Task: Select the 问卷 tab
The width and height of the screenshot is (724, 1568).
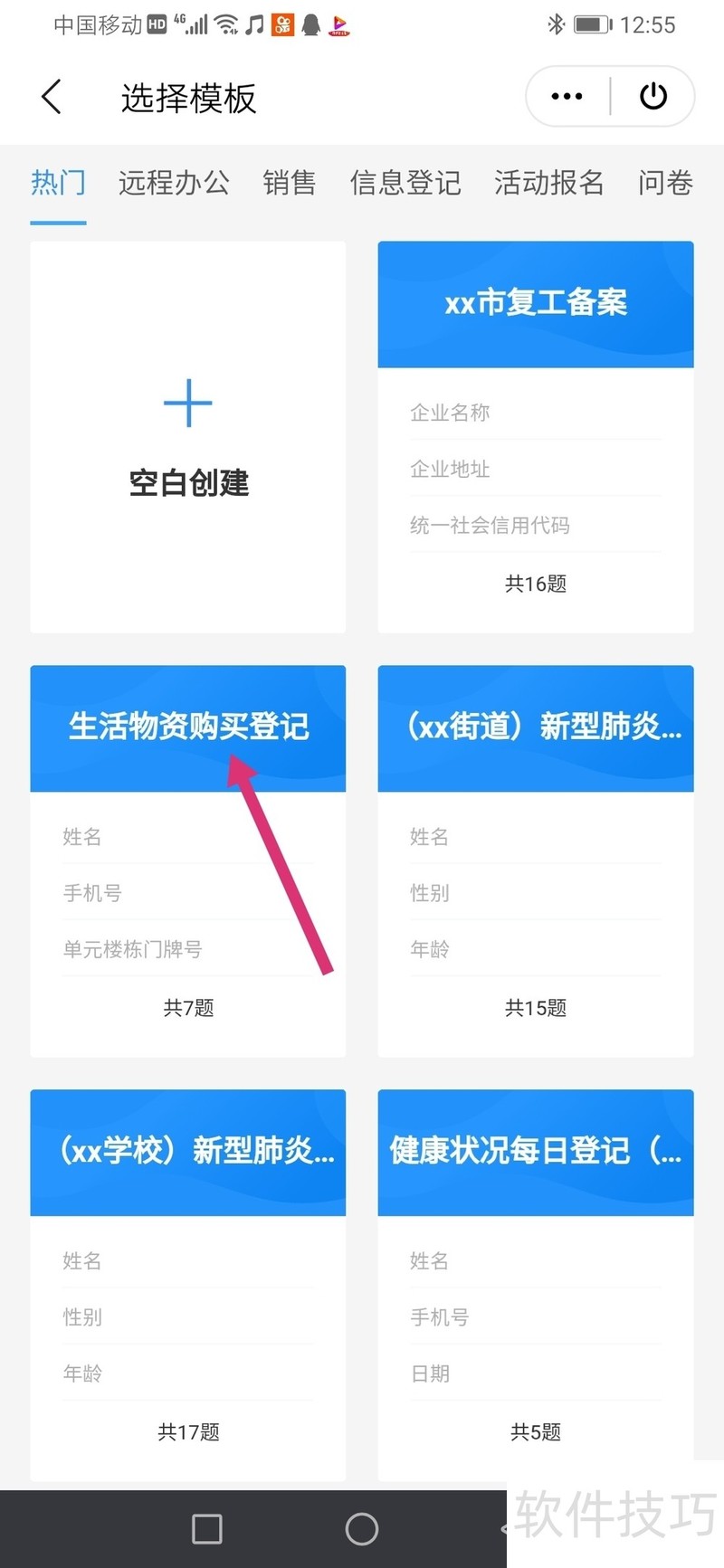Action: coord(665,183)
